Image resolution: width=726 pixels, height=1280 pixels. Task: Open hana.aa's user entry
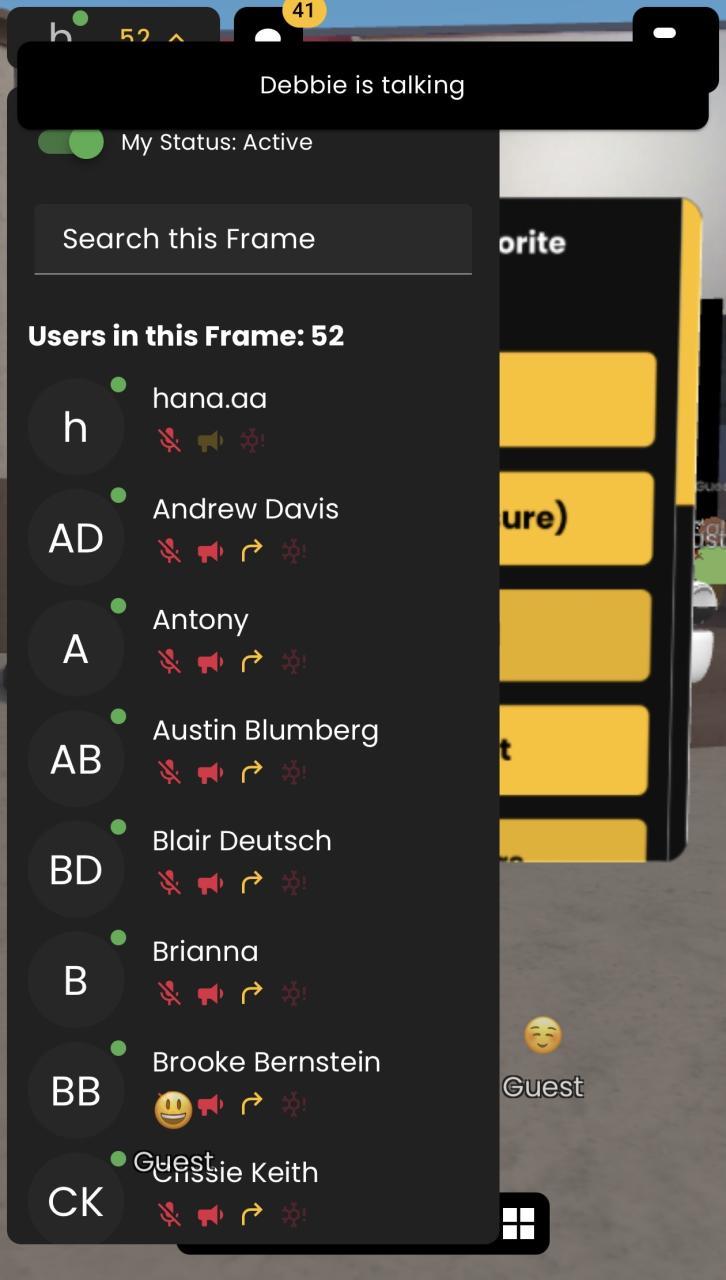209,399
